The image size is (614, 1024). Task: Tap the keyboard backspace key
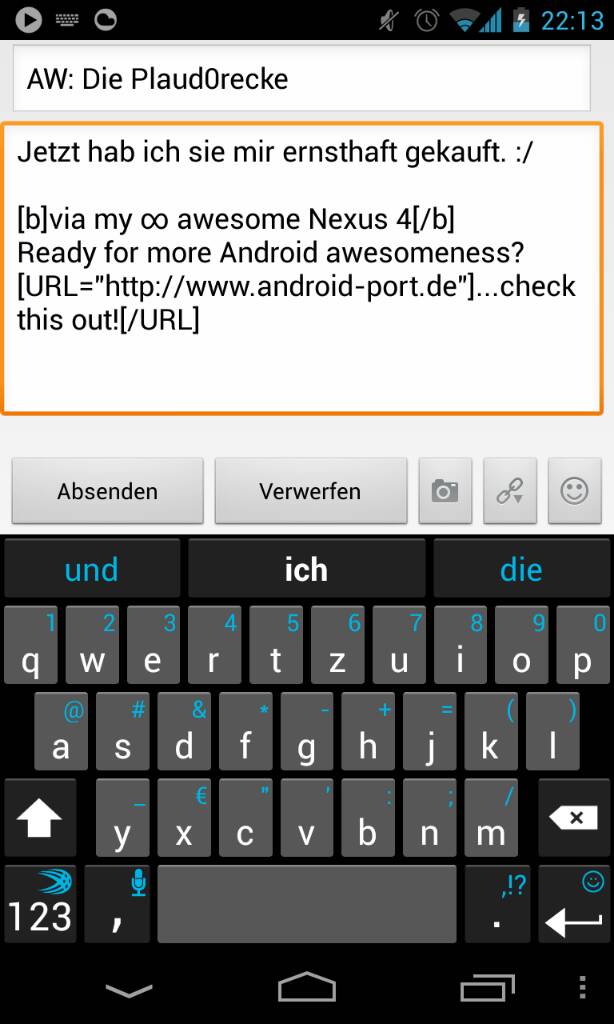coord(574,819)
